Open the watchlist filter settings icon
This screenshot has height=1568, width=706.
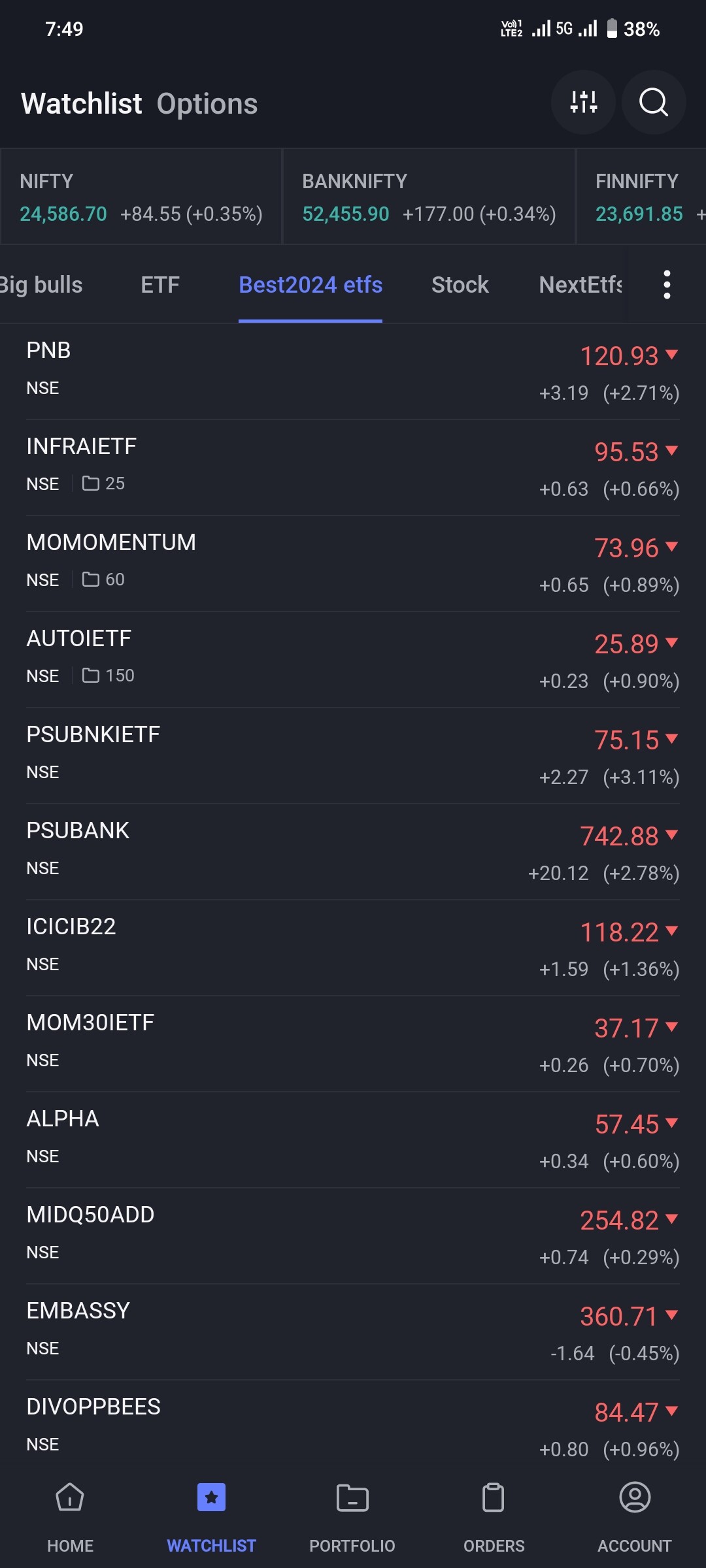click(x=583, y=103)
